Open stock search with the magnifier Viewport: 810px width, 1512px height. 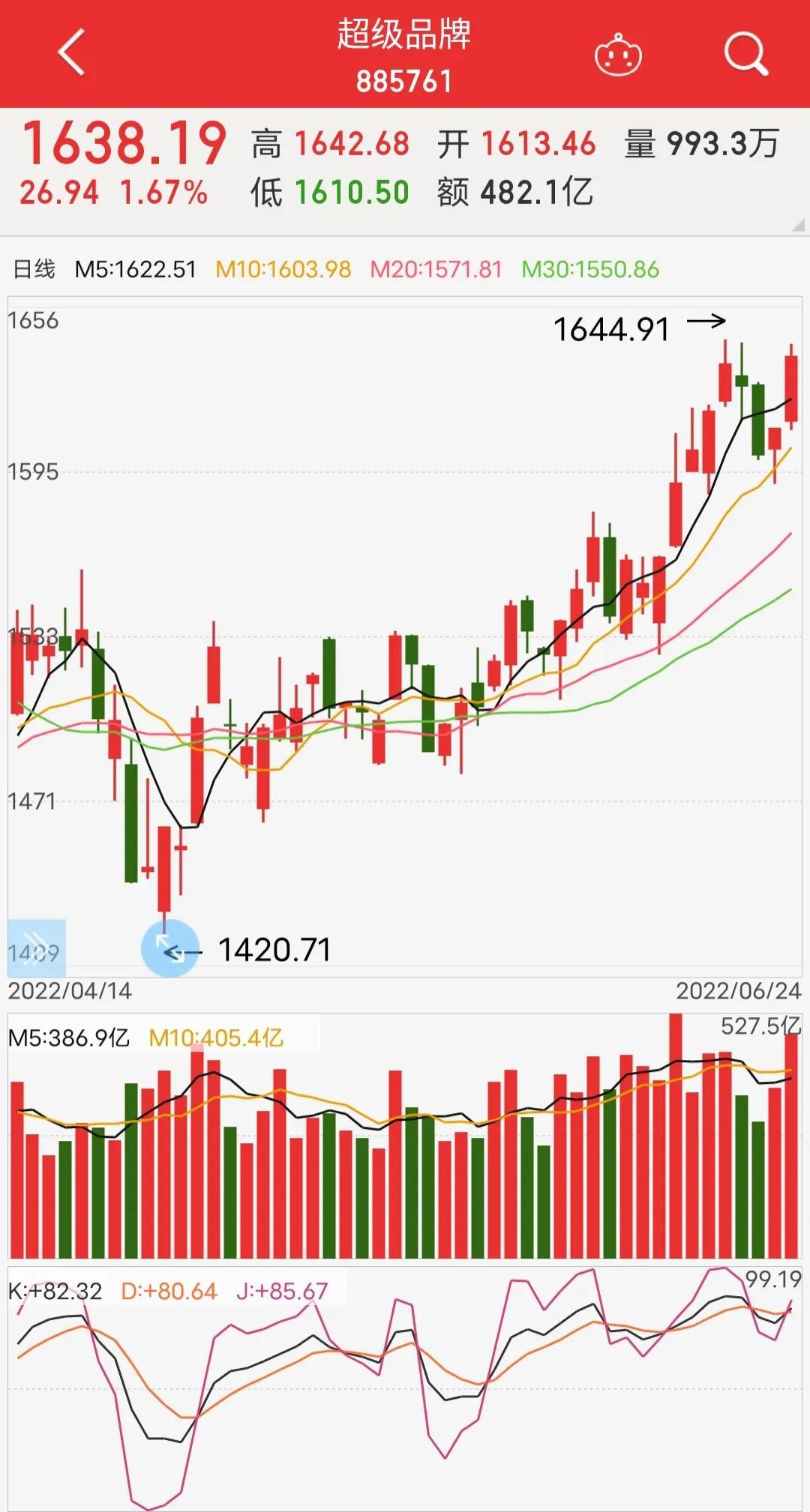pyautogui.click(x=745, y=54)
